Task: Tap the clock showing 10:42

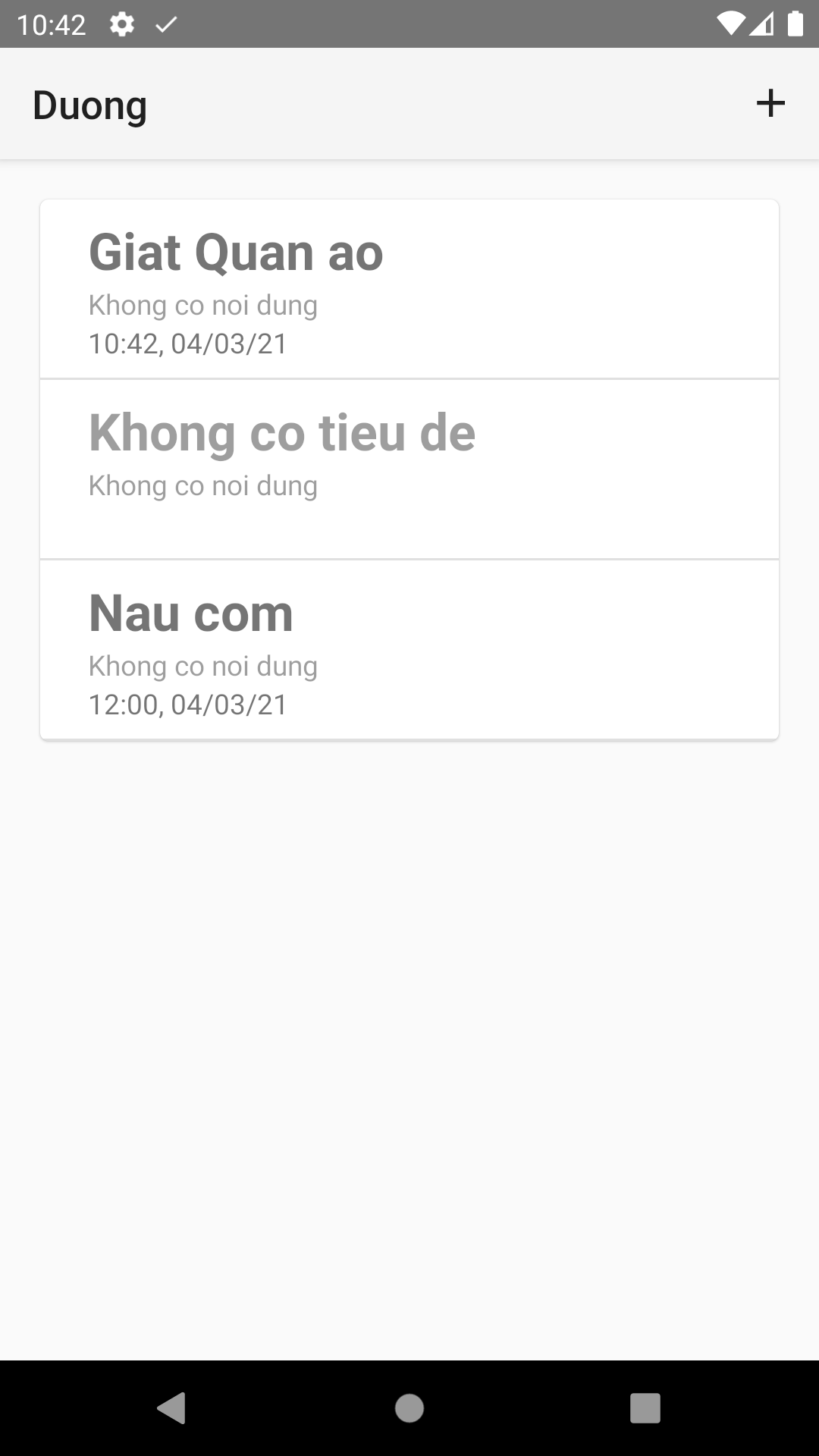Action: [x=53, y=24]
